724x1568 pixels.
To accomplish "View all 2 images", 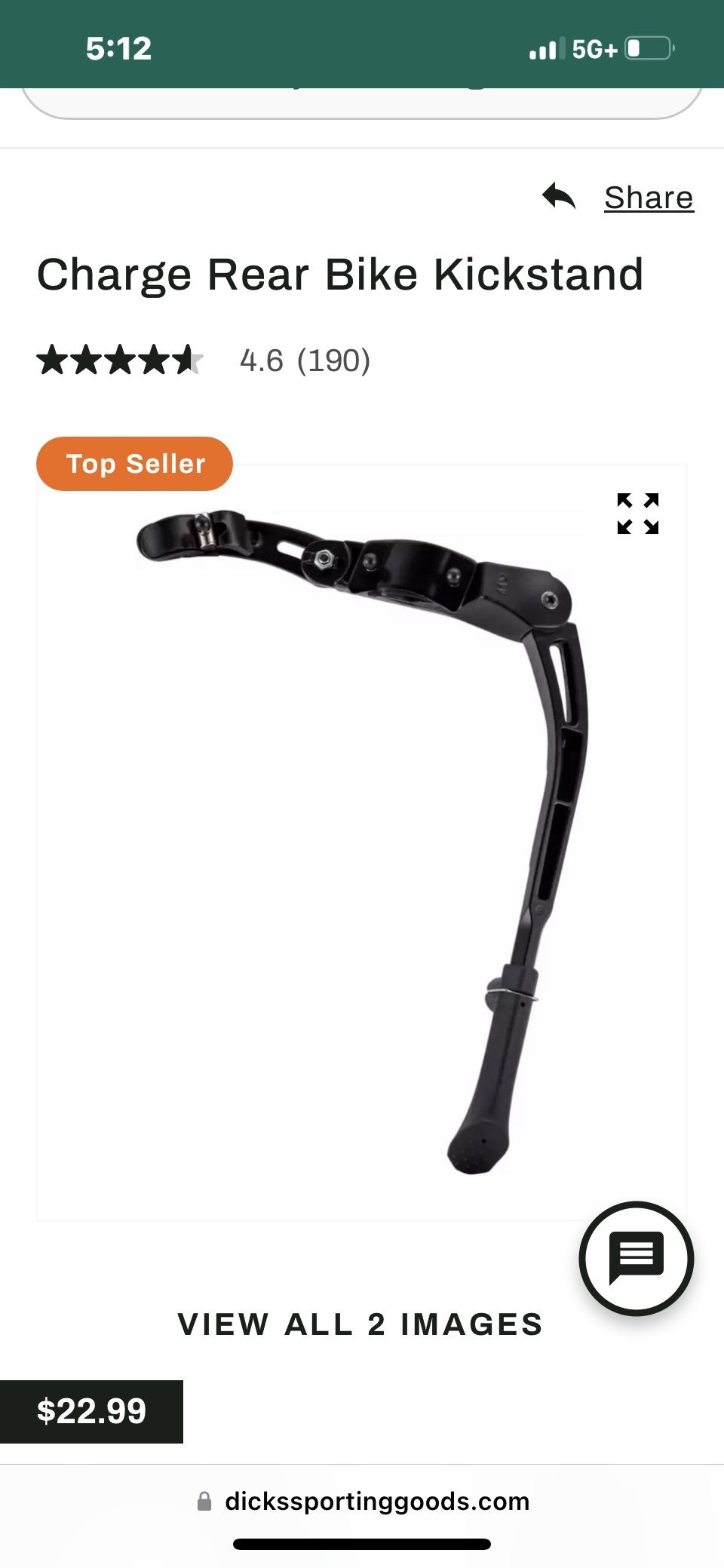I will 360,1324.
